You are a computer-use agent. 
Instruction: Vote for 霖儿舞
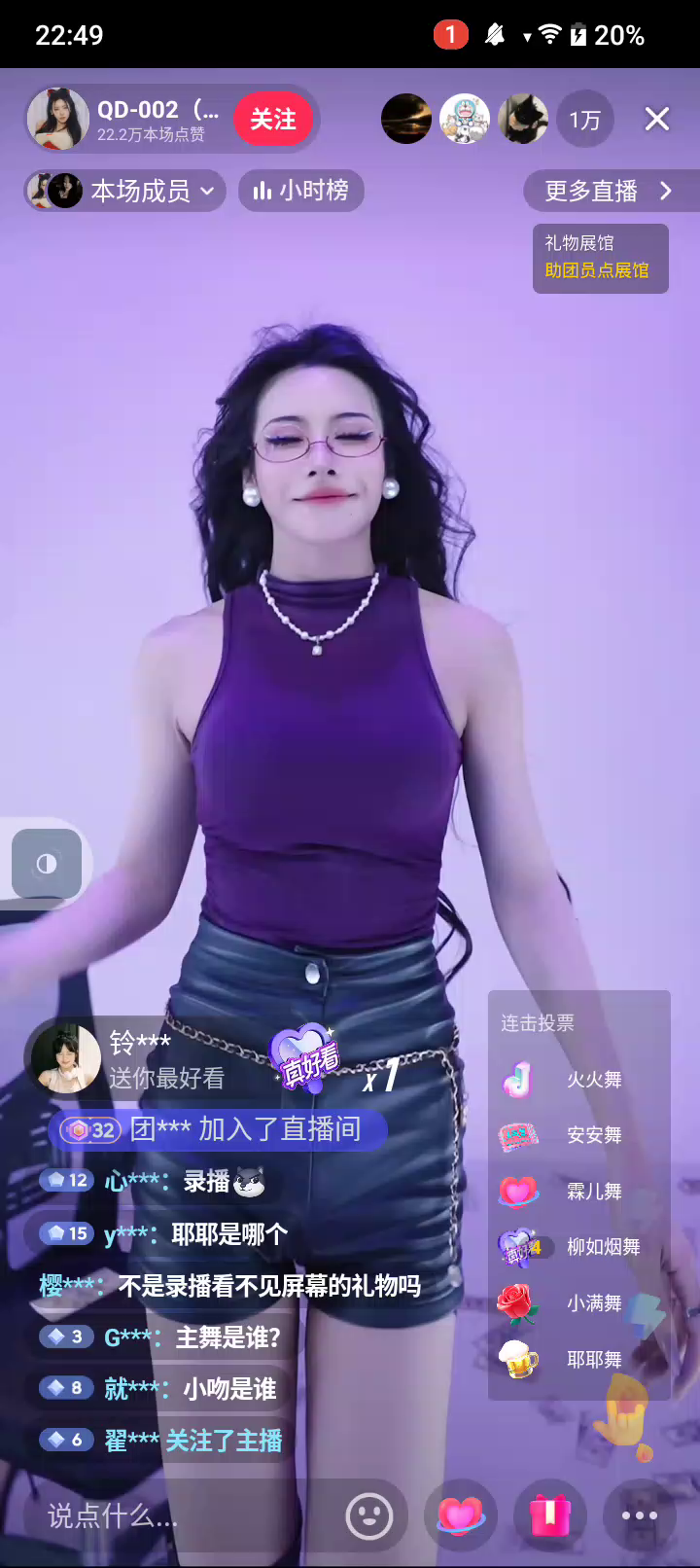(578, 1192)
